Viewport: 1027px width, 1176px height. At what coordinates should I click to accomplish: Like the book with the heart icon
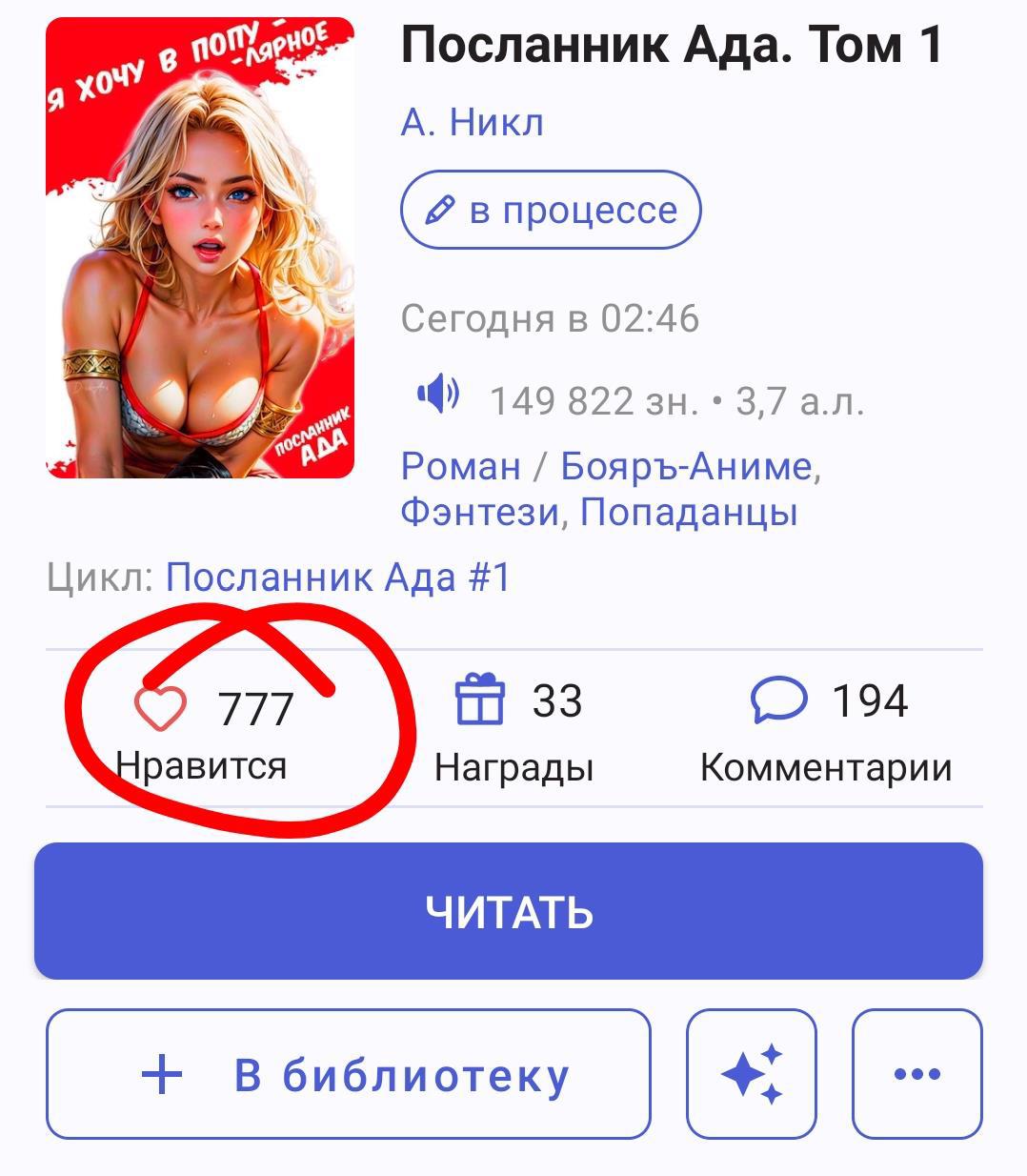[161, 709]
